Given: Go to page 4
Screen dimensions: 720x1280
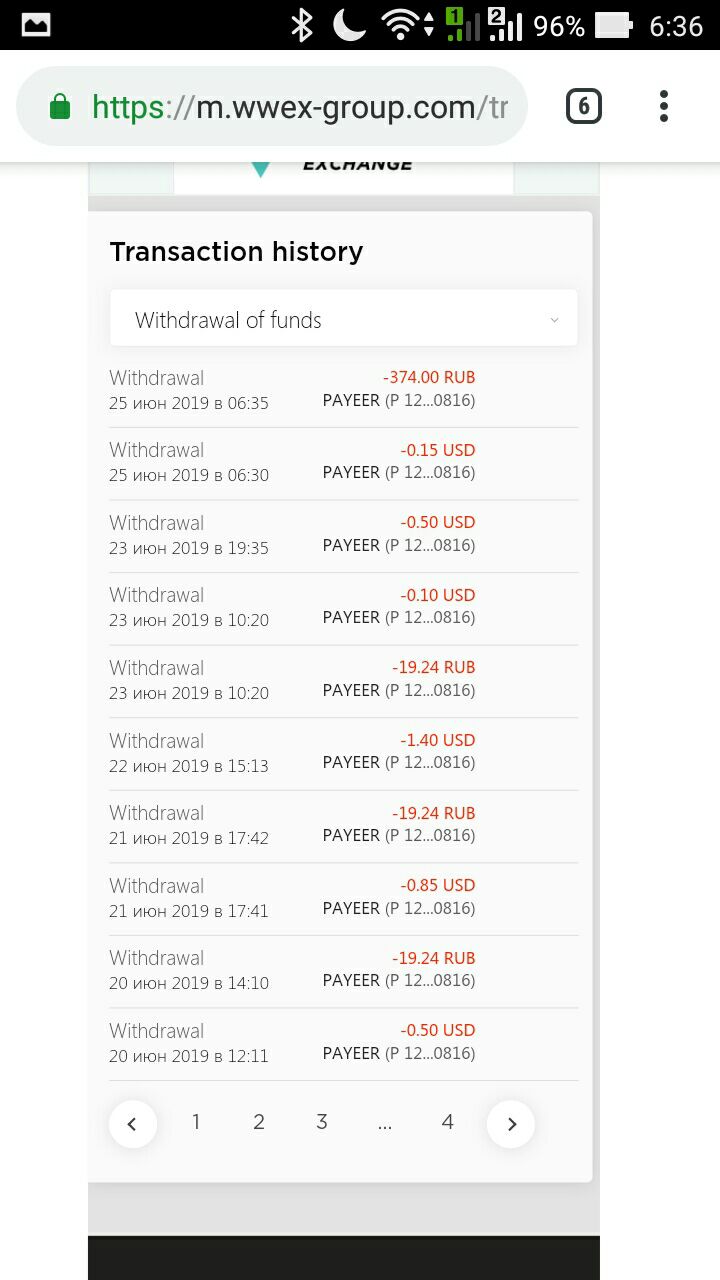Looking at the screenshot, I should (x=447, y=1122).
